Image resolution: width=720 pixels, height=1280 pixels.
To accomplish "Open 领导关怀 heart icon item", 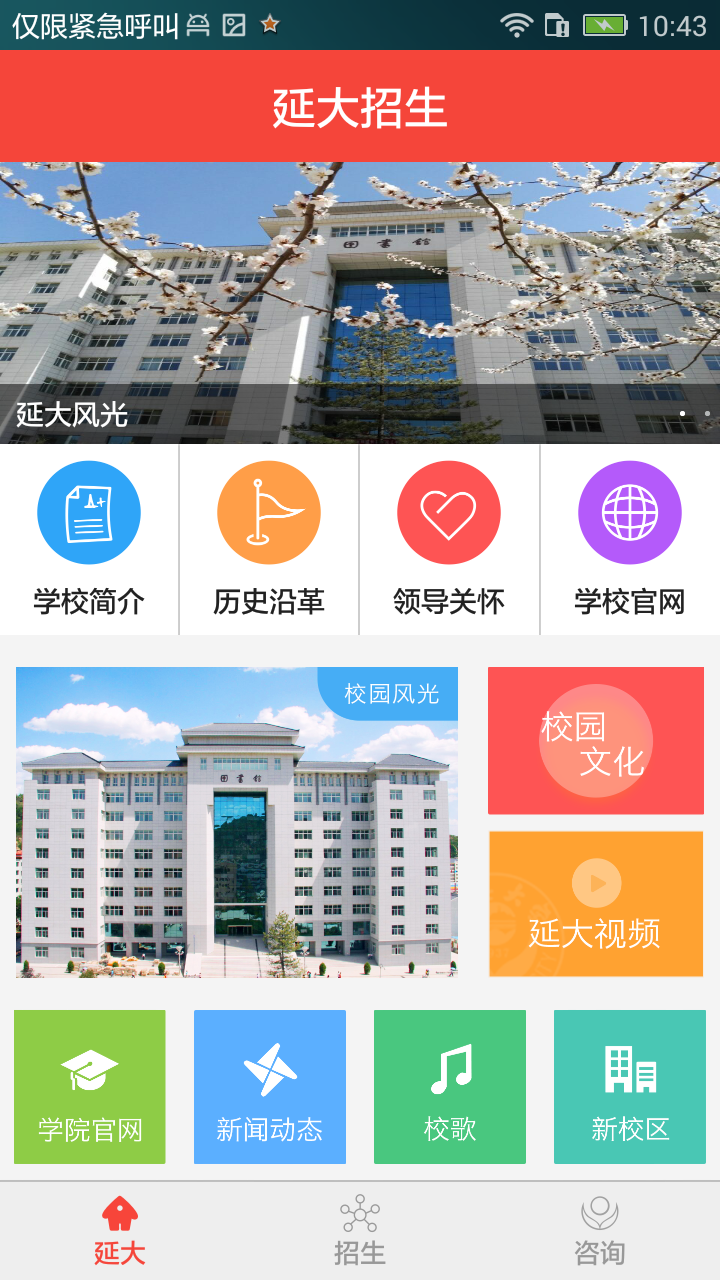I will tap(449, 540).
